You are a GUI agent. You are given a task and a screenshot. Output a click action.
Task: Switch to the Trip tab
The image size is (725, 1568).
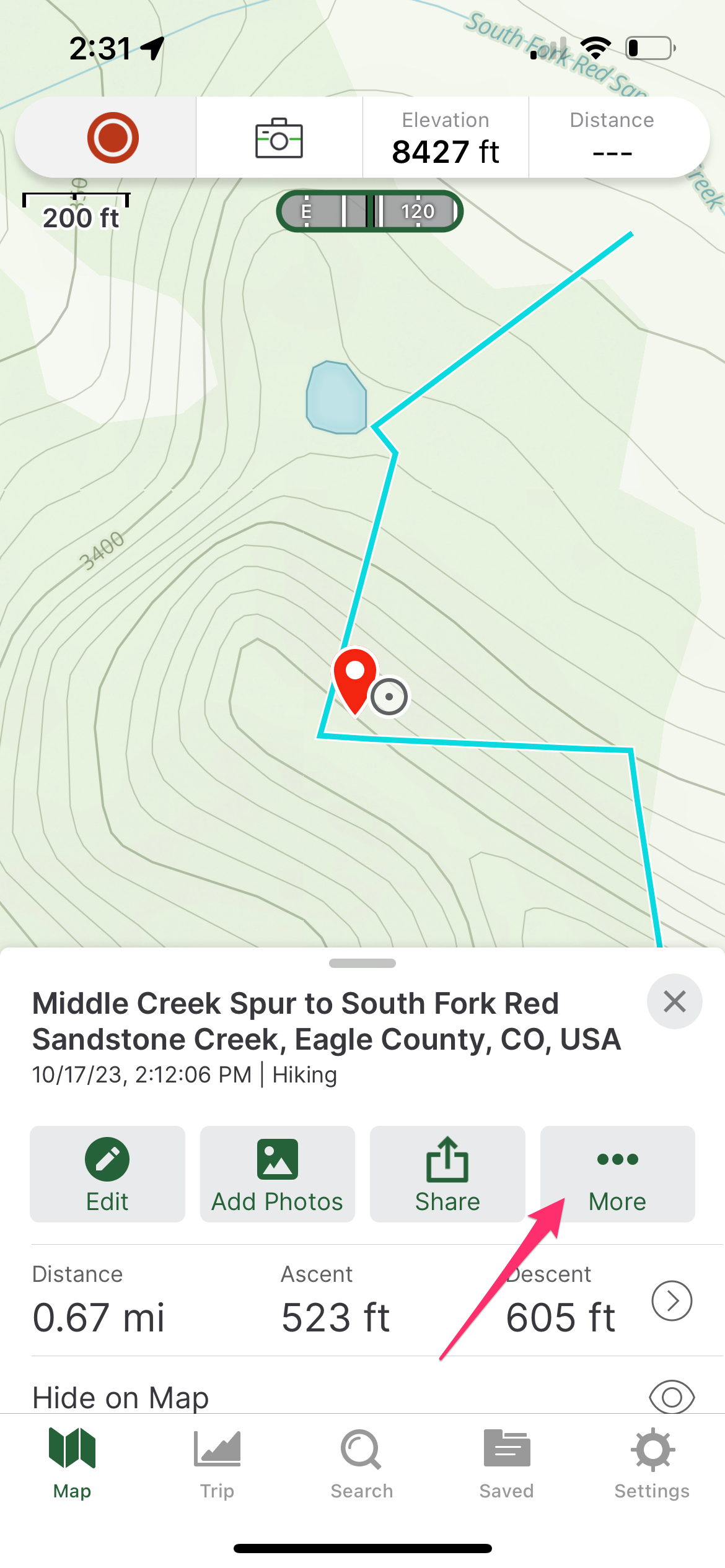pos(217,1463)
